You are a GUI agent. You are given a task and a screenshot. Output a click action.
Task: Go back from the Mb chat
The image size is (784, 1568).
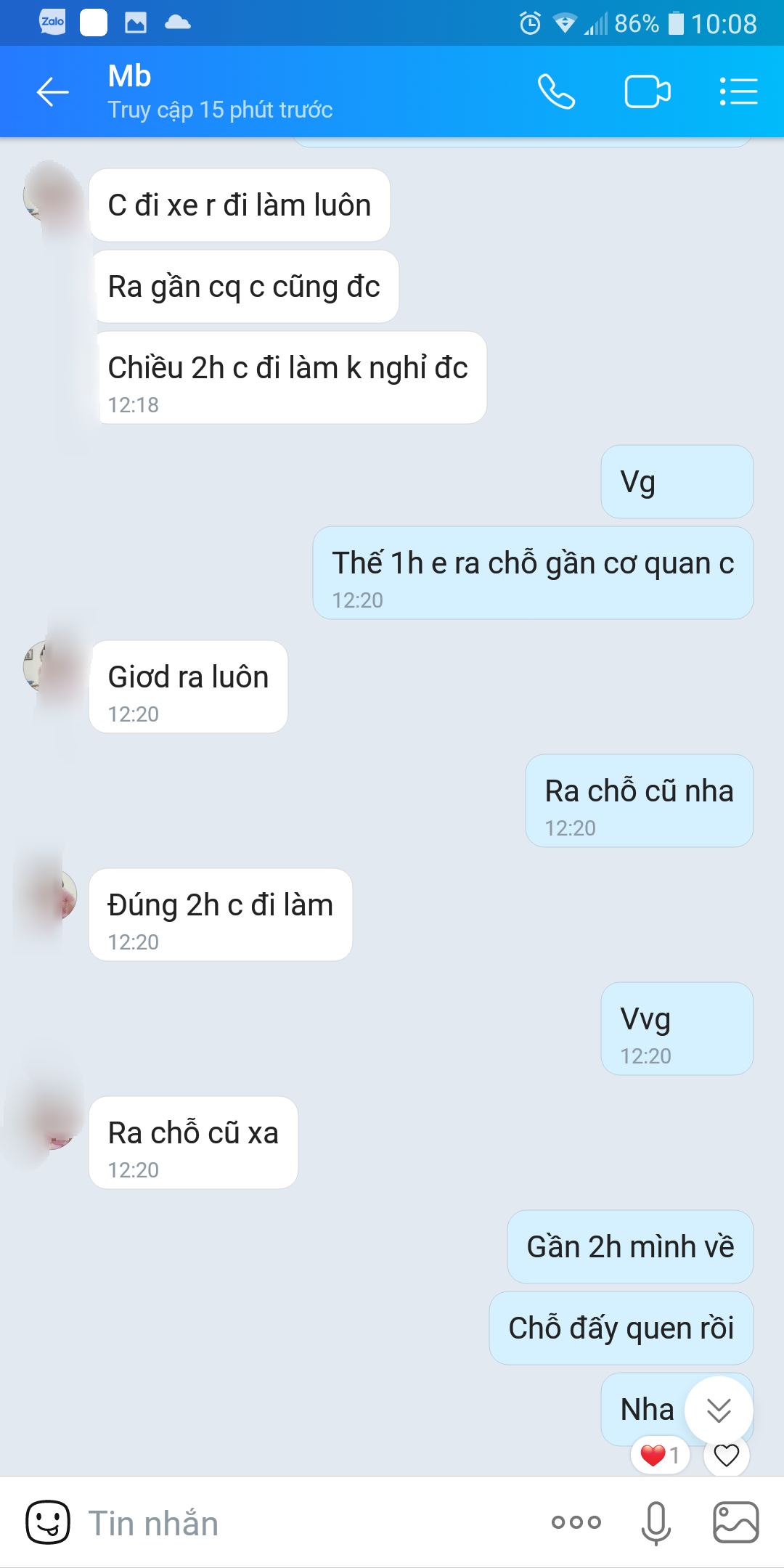coord(52,92)
